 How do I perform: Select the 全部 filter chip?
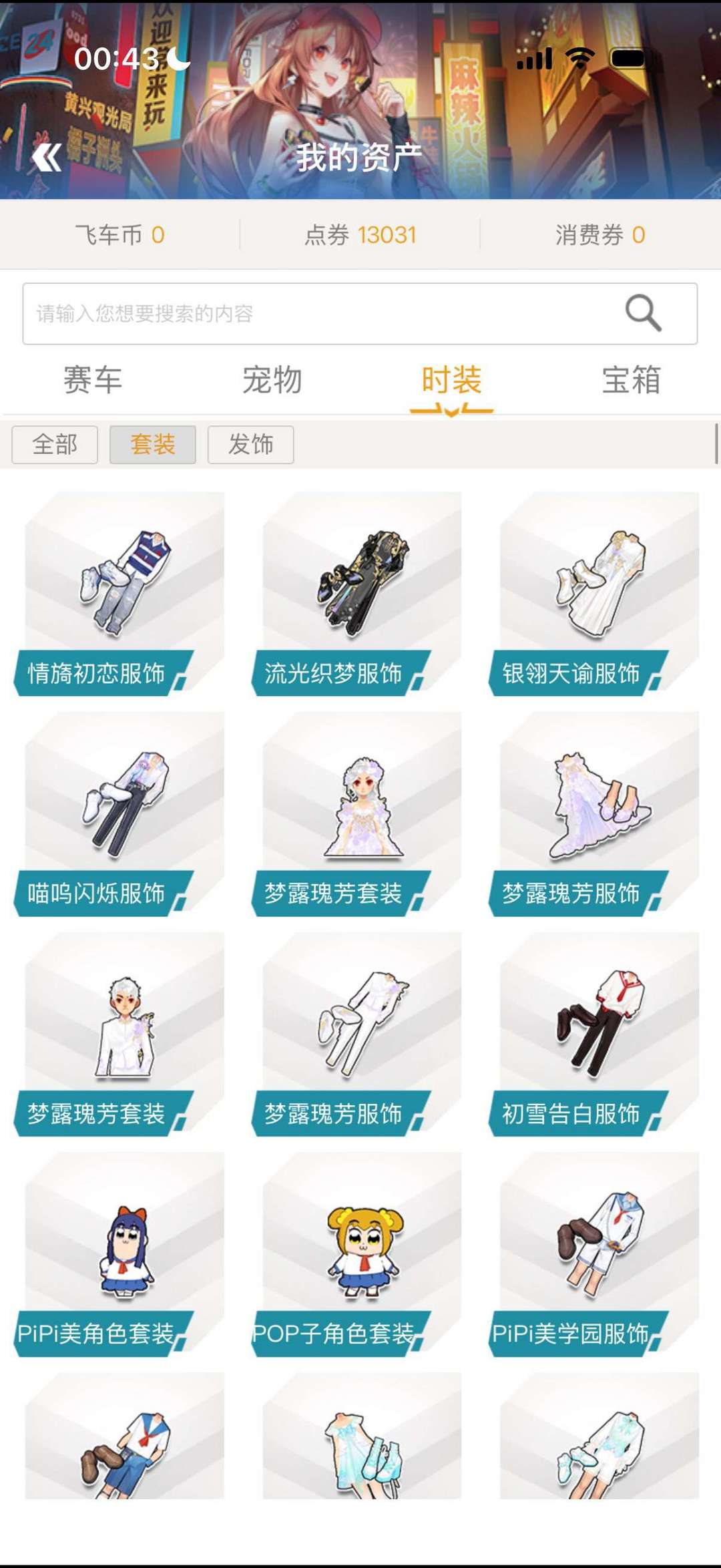pos(55,445)
